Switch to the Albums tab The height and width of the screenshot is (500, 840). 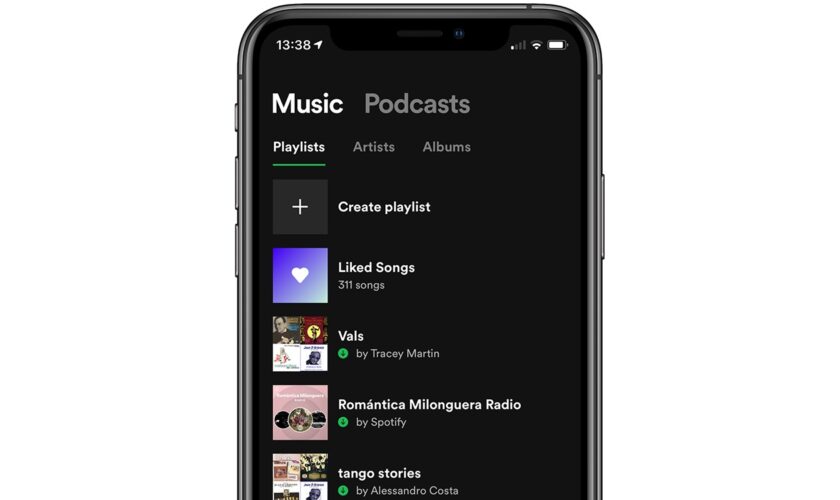click(446, 147)
